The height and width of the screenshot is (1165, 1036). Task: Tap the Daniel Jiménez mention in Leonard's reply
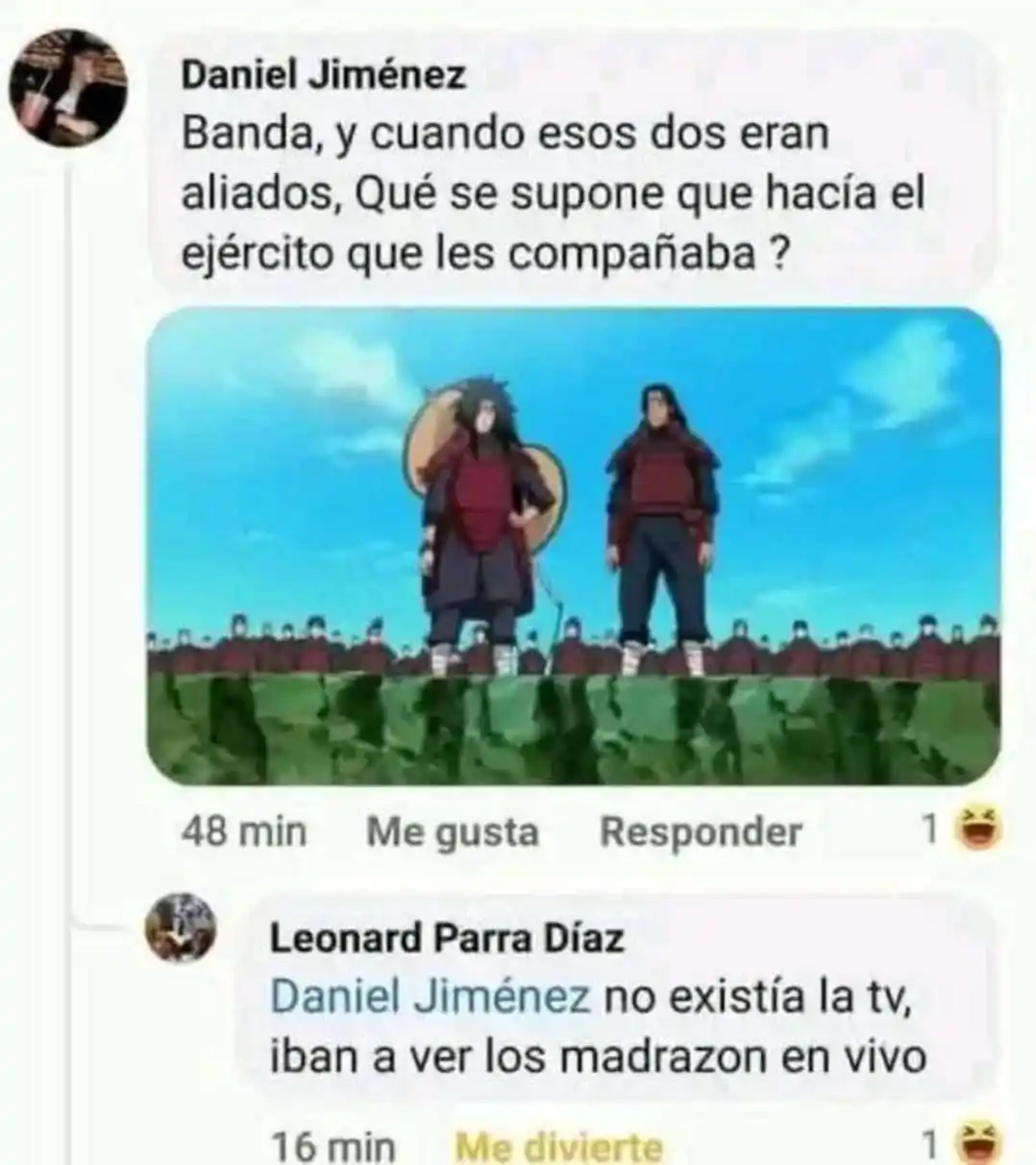point(430,998)
